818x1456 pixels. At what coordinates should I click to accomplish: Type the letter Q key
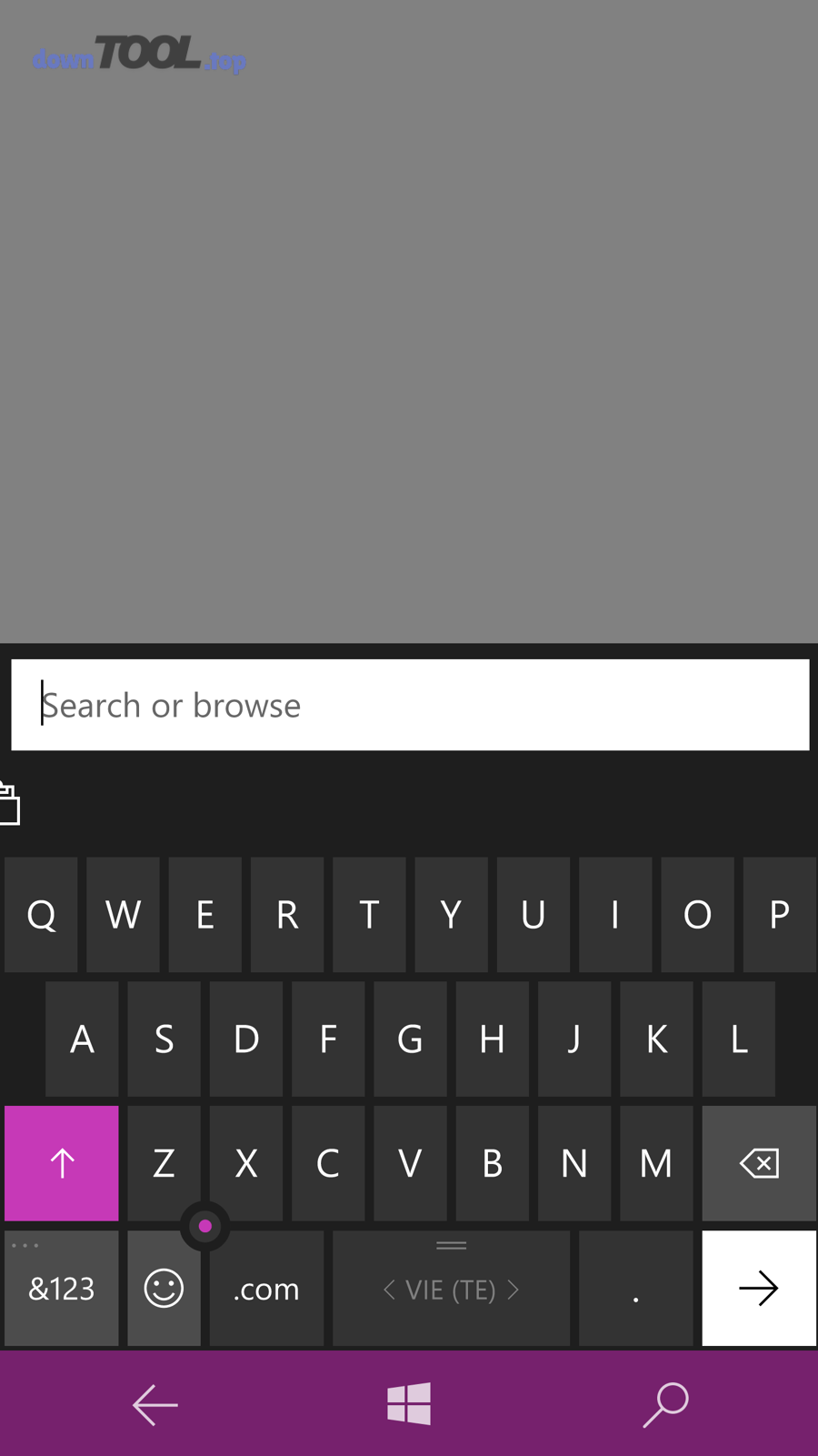[41, 914]
